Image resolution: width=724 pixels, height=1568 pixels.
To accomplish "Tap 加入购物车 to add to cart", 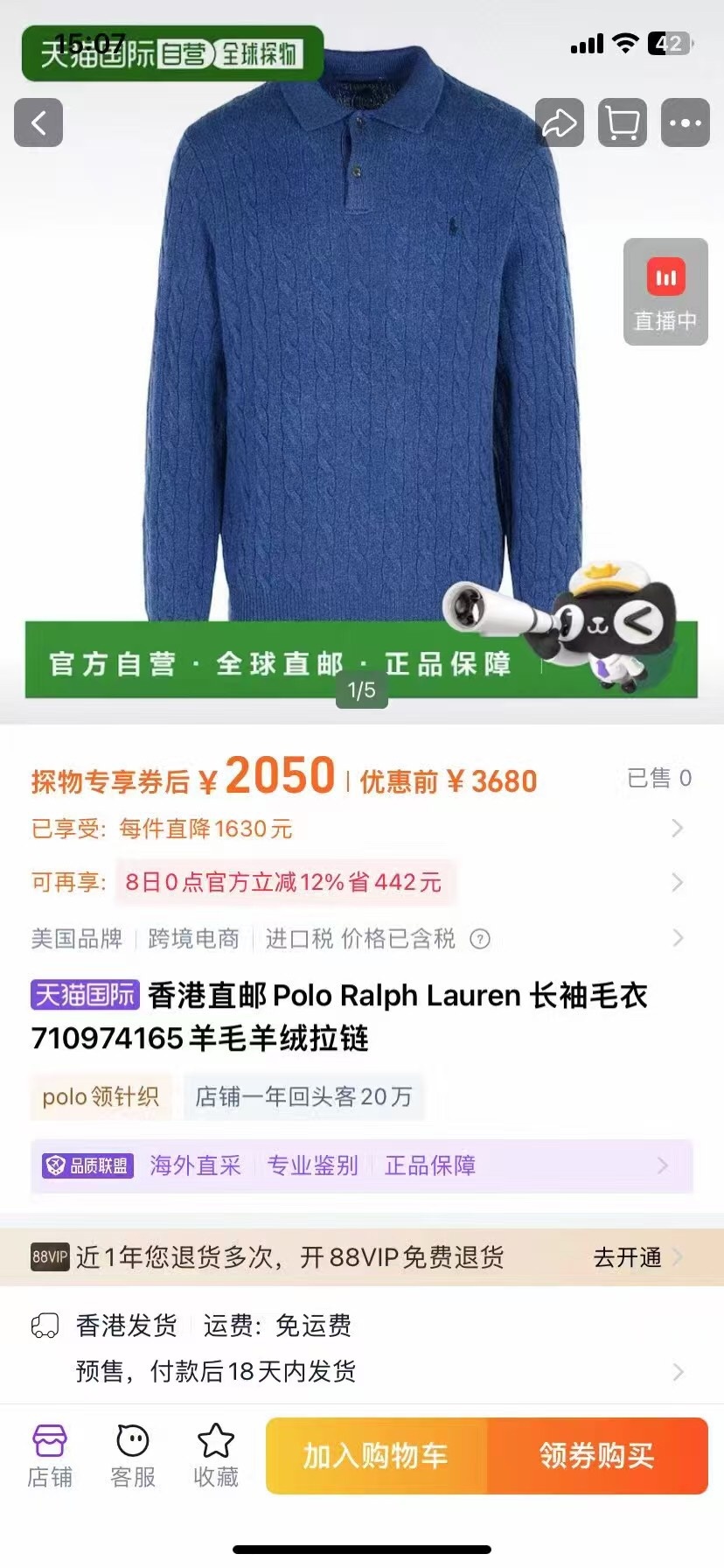I will [x=376, y=1456].
